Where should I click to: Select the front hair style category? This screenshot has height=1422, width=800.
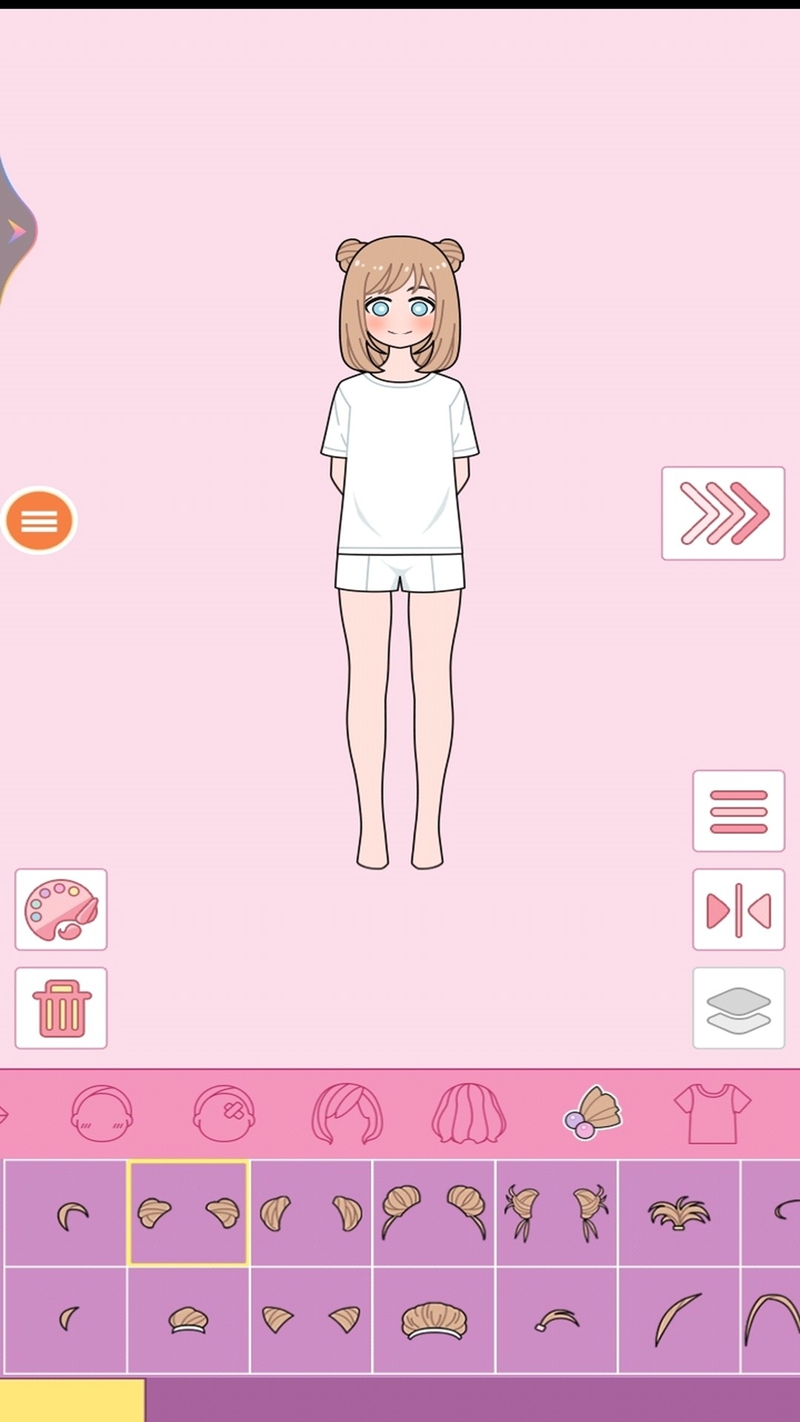pyautogui.click(x=345, y=1112)
